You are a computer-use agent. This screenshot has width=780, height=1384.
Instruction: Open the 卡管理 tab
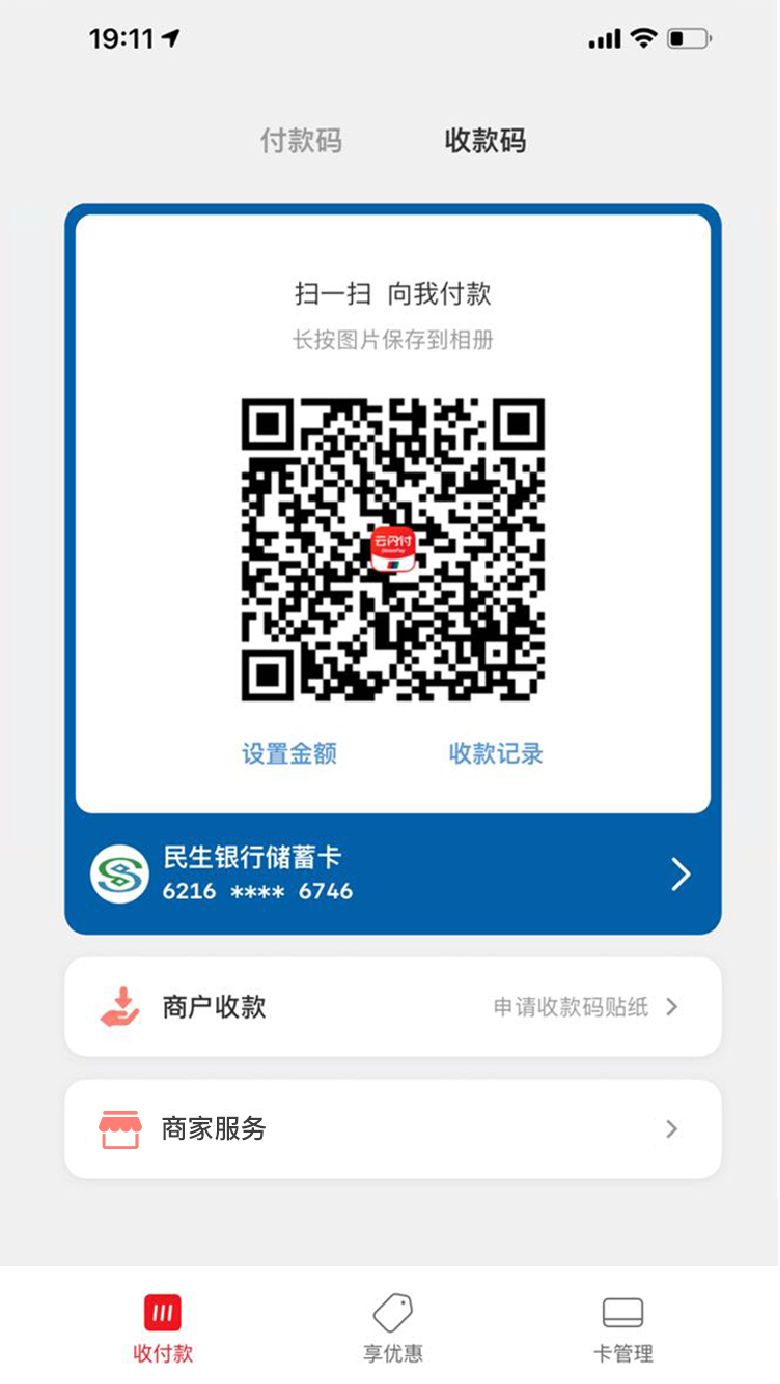(622, 1329)
